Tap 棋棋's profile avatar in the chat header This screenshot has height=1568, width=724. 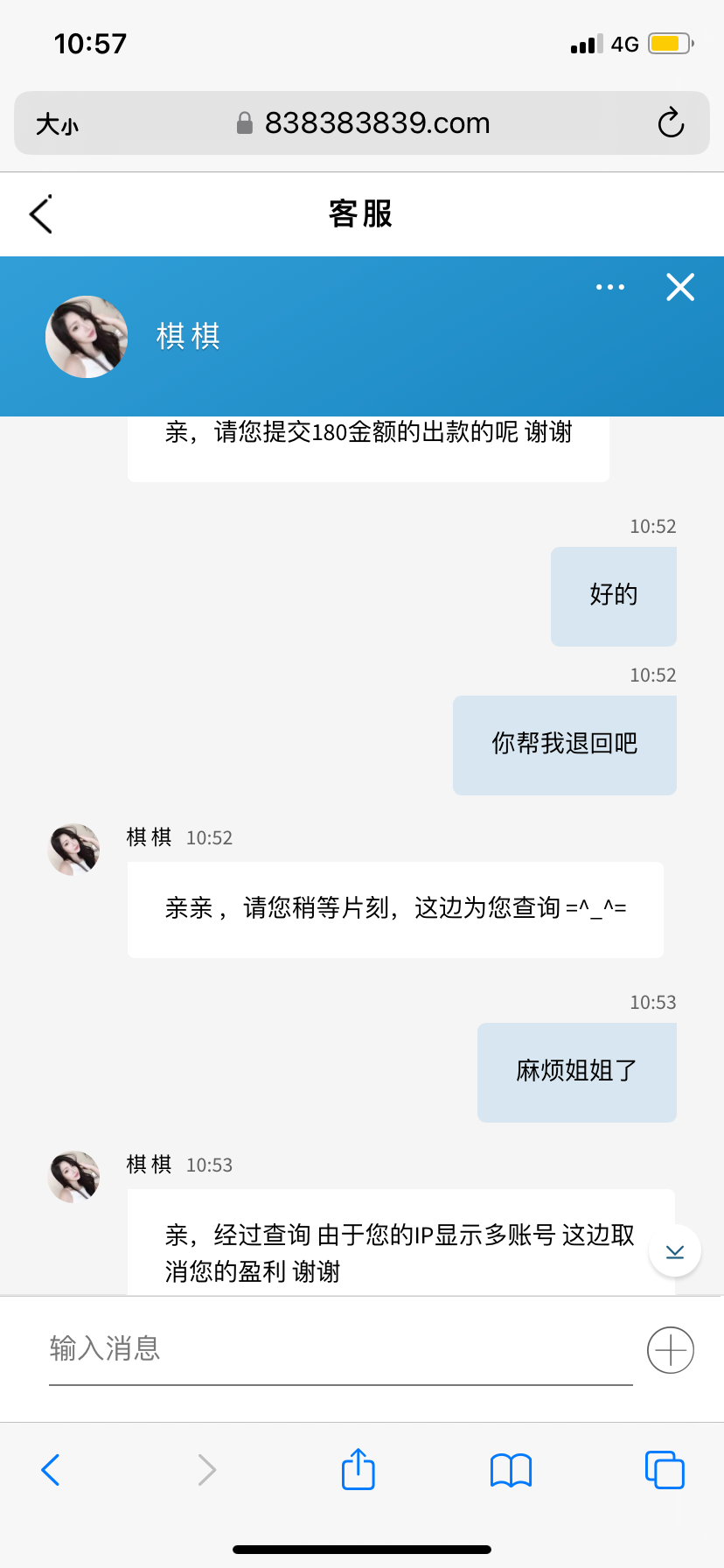[x=86, y=336]
